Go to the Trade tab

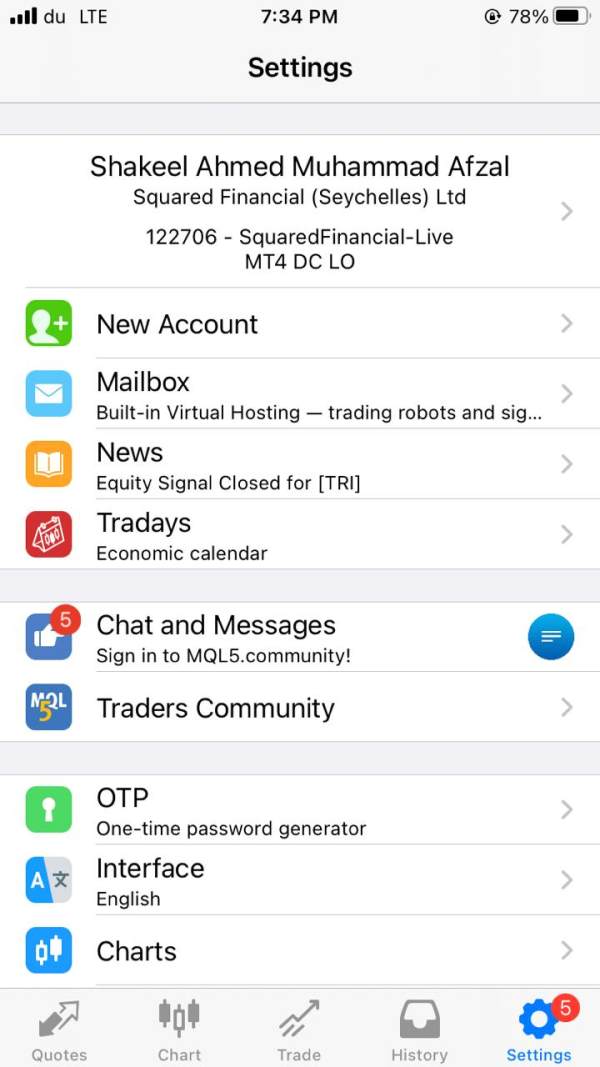(299, 1029)
